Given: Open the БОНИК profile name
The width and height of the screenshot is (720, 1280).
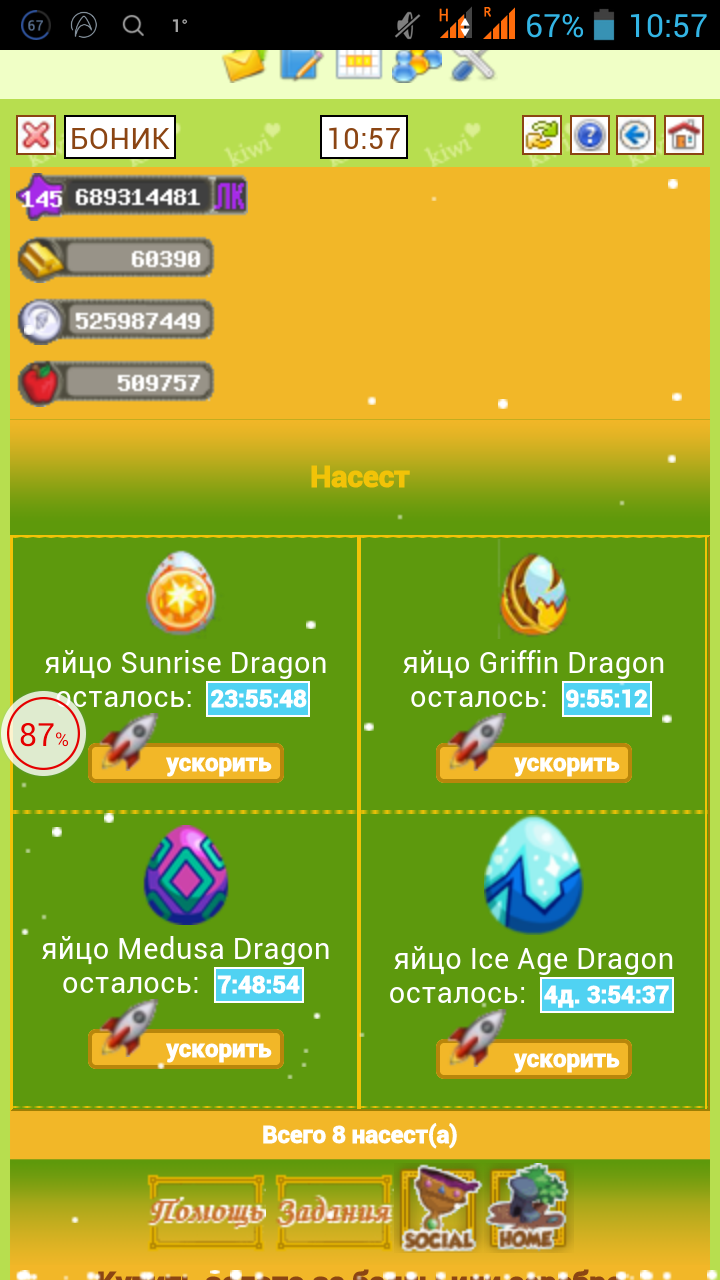Looking at the screenshot, I should 120,137.
